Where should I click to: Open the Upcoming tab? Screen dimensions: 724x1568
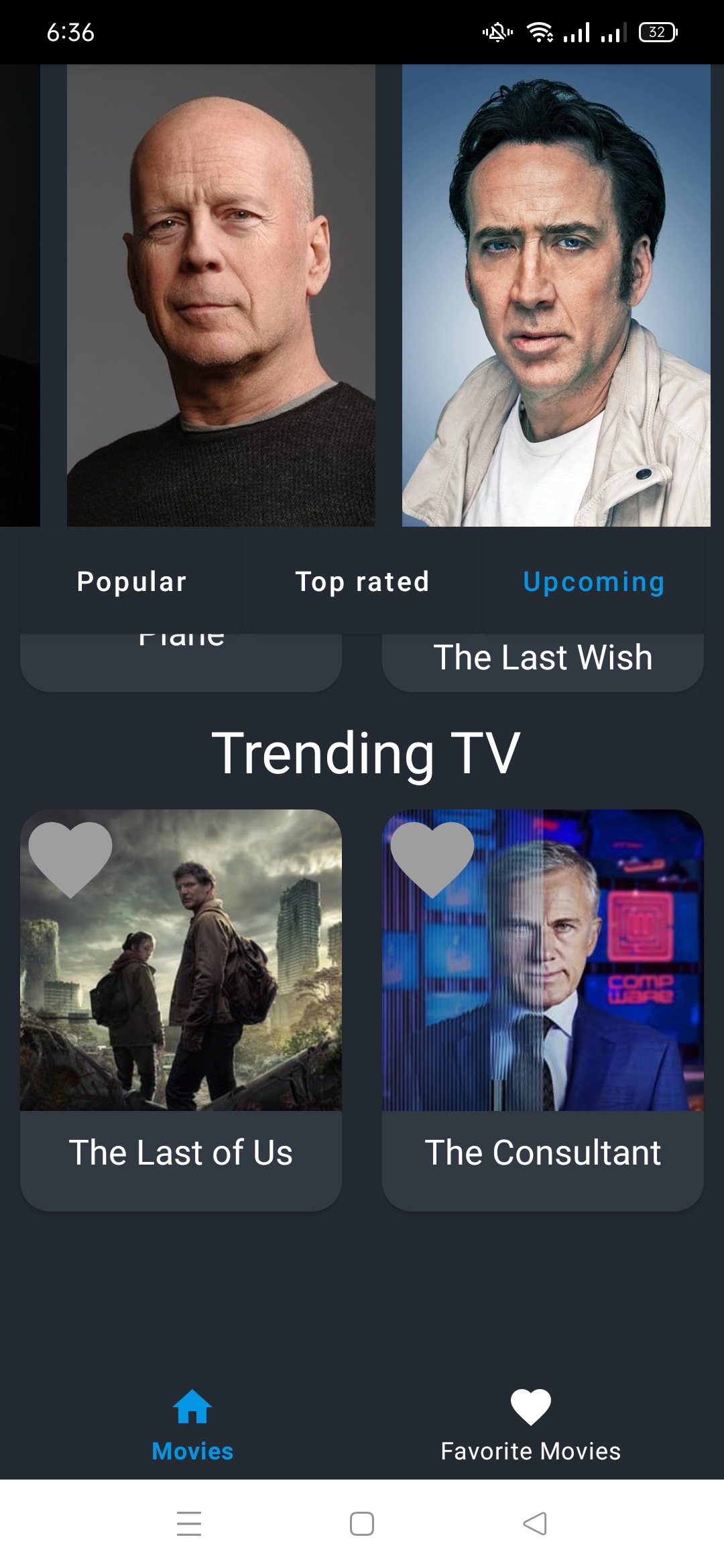pyautogui.click(x=593, y=582)
